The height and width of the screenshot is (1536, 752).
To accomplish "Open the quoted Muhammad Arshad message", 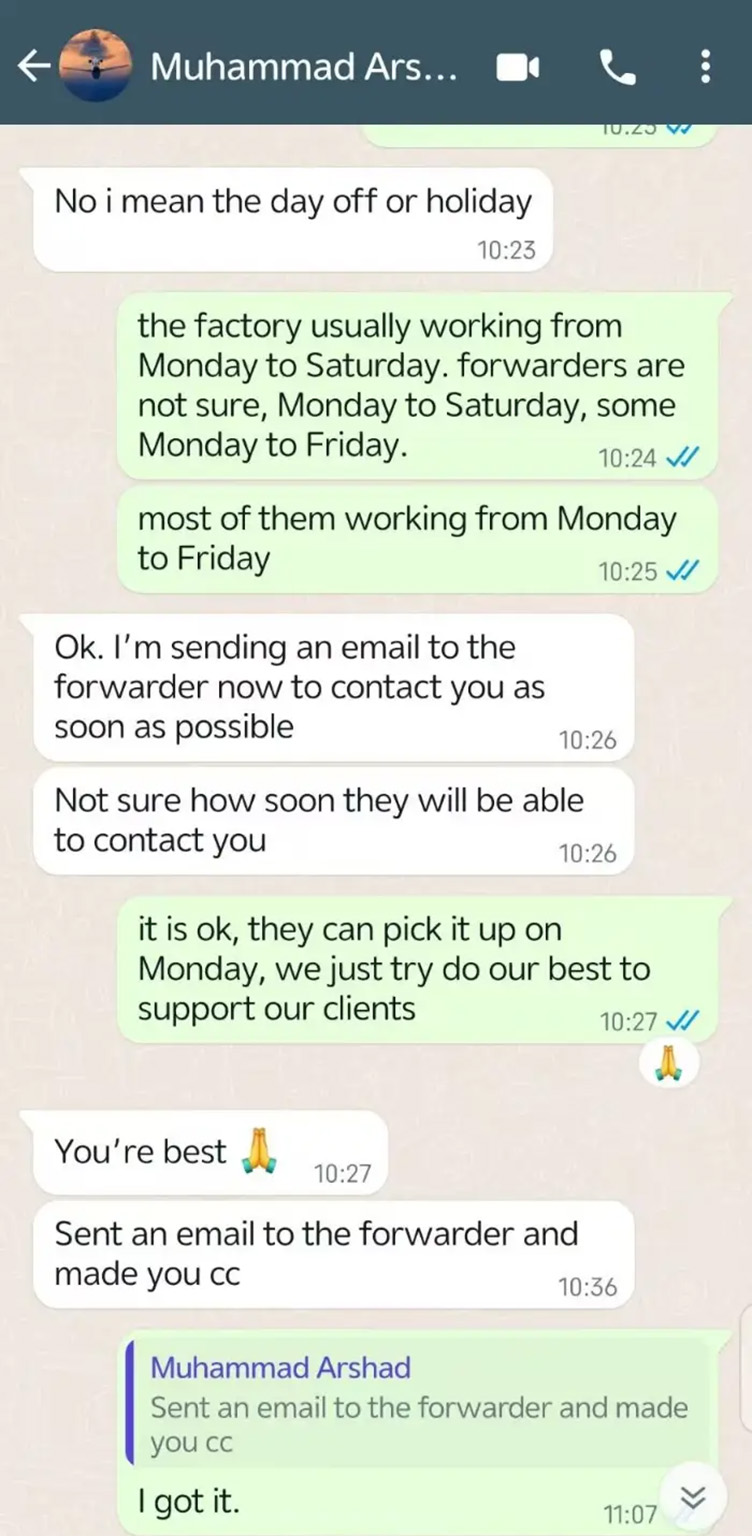I will click(x=420, y=1406).
